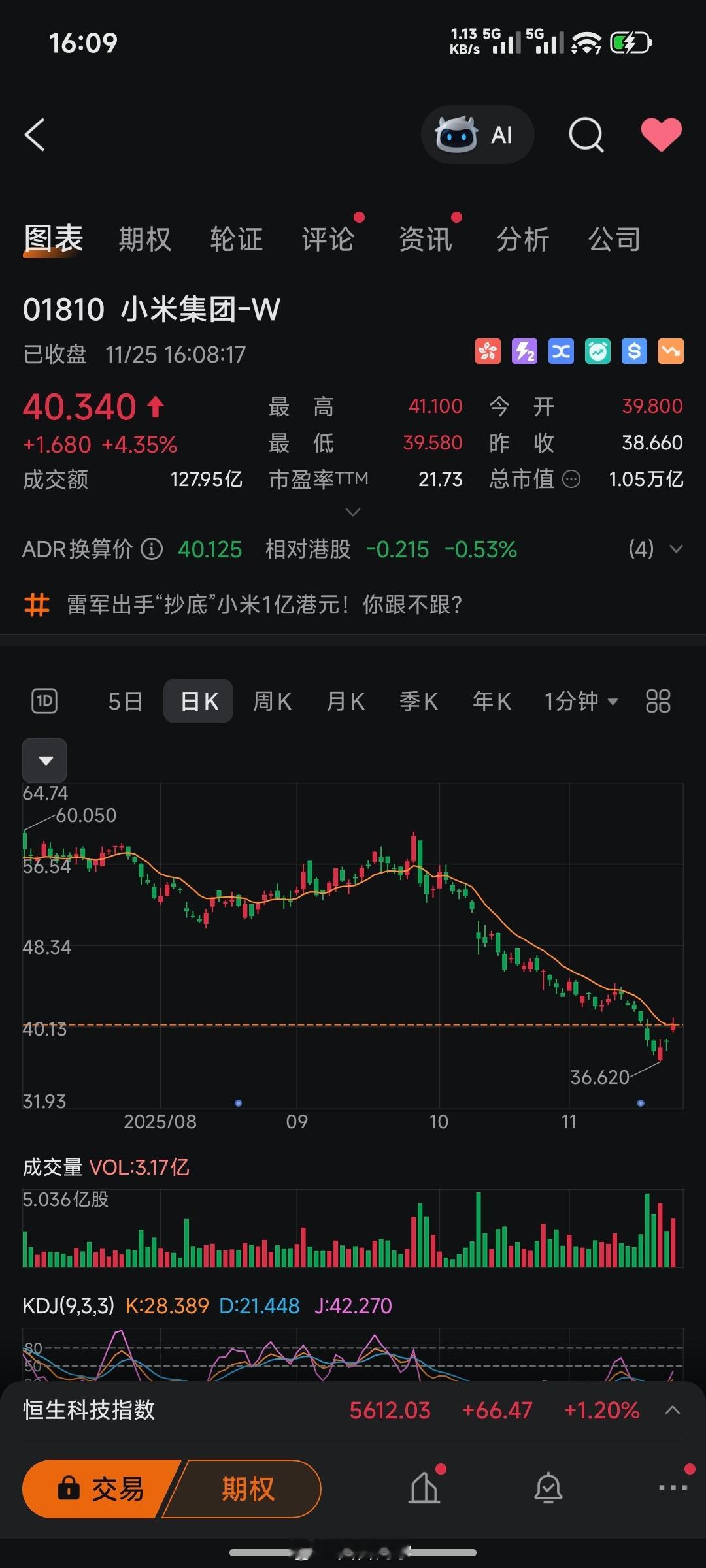
Task: Expand the 1分钟 interval dropdown
Action: [580, 700]
